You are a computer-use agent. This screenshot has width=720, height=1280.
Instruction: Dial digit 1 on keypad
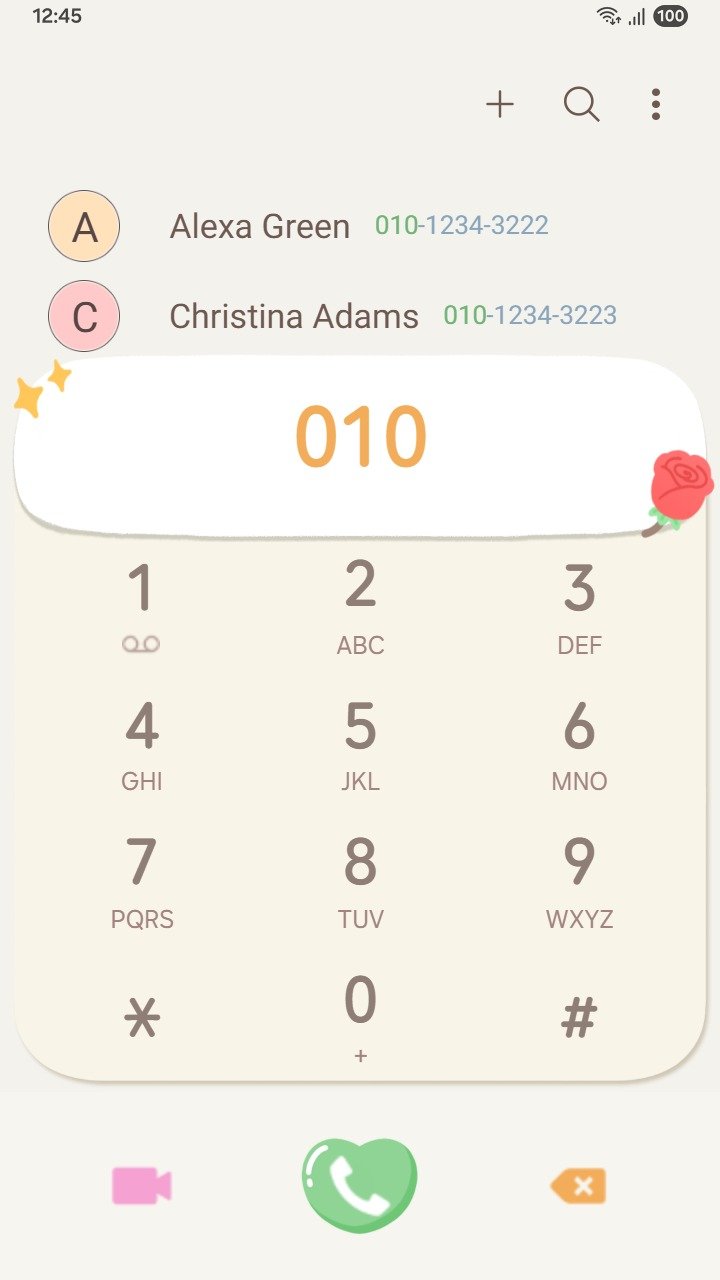coord(141,605)
